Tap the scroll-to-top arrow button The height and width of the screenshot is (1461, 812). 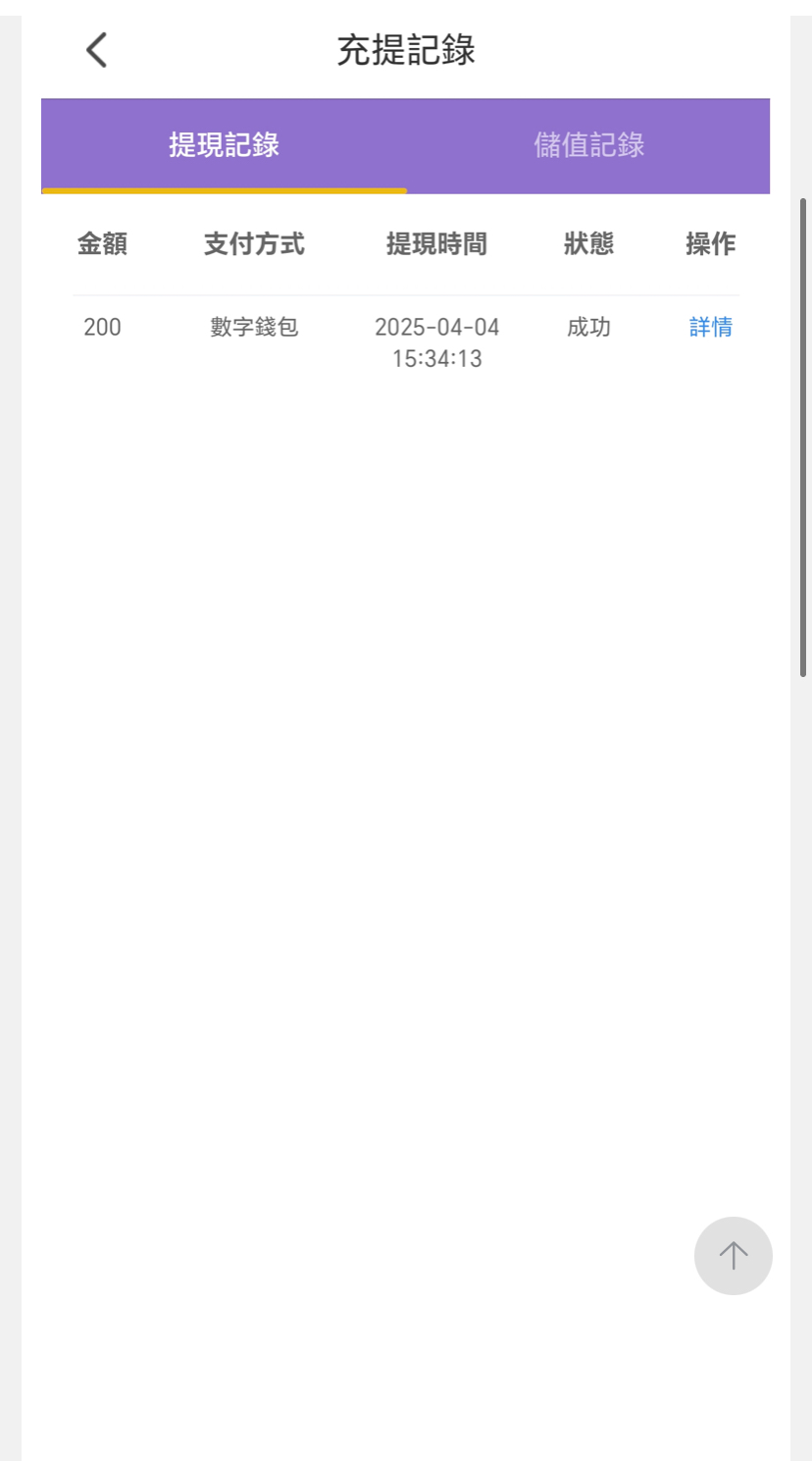(733, 1255)
